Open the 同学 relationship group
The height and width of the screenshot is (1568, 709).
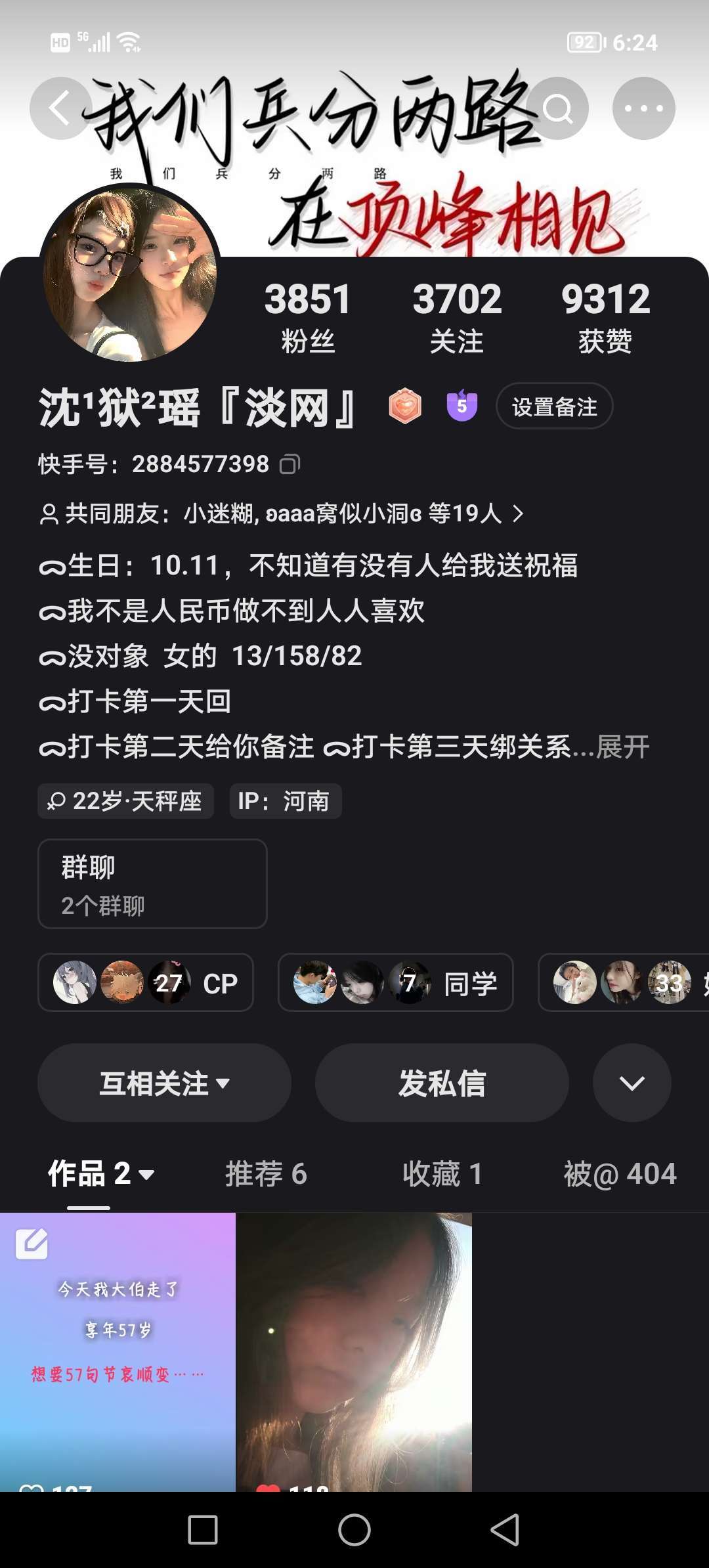(395, 982)
